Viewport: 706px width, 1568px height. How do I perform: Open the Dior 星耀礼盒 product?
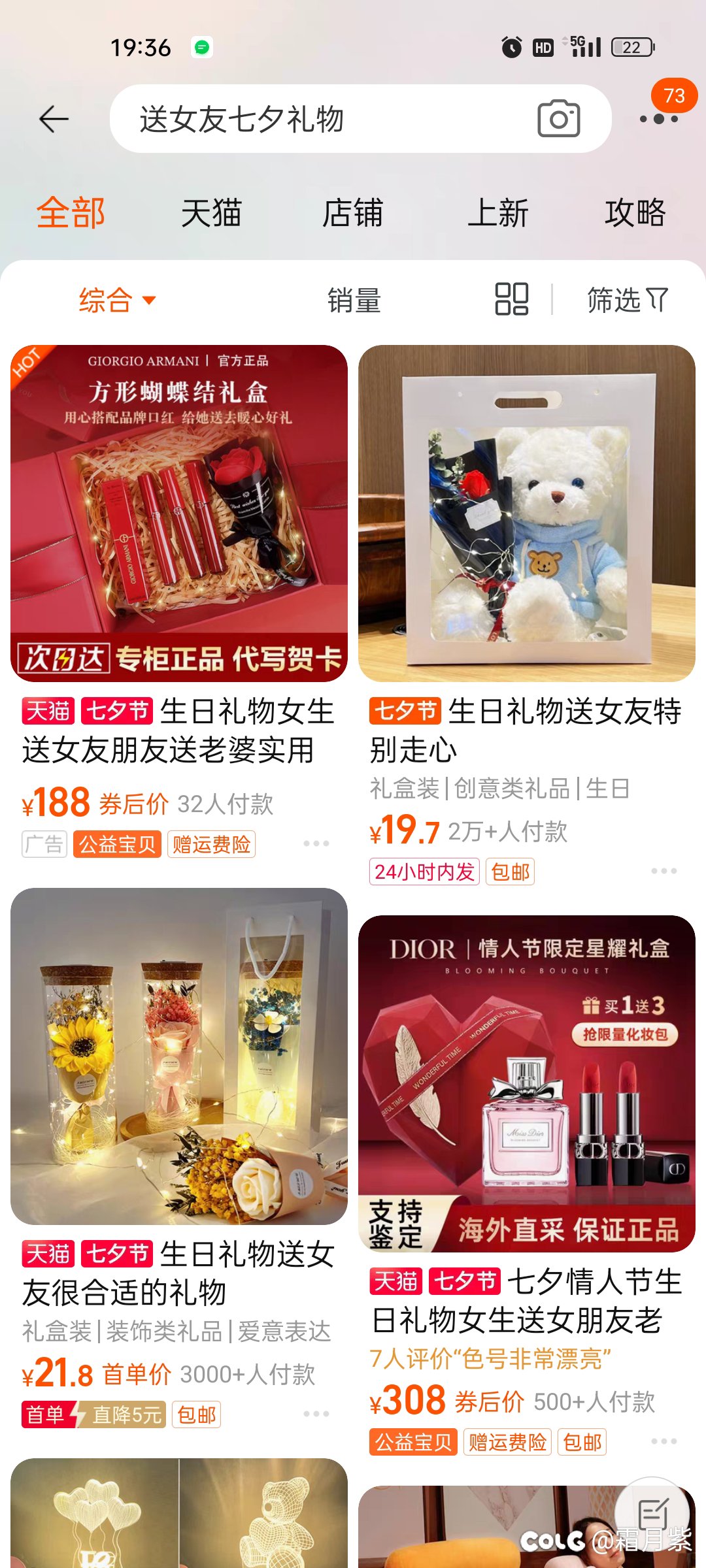coord(527,1084)
